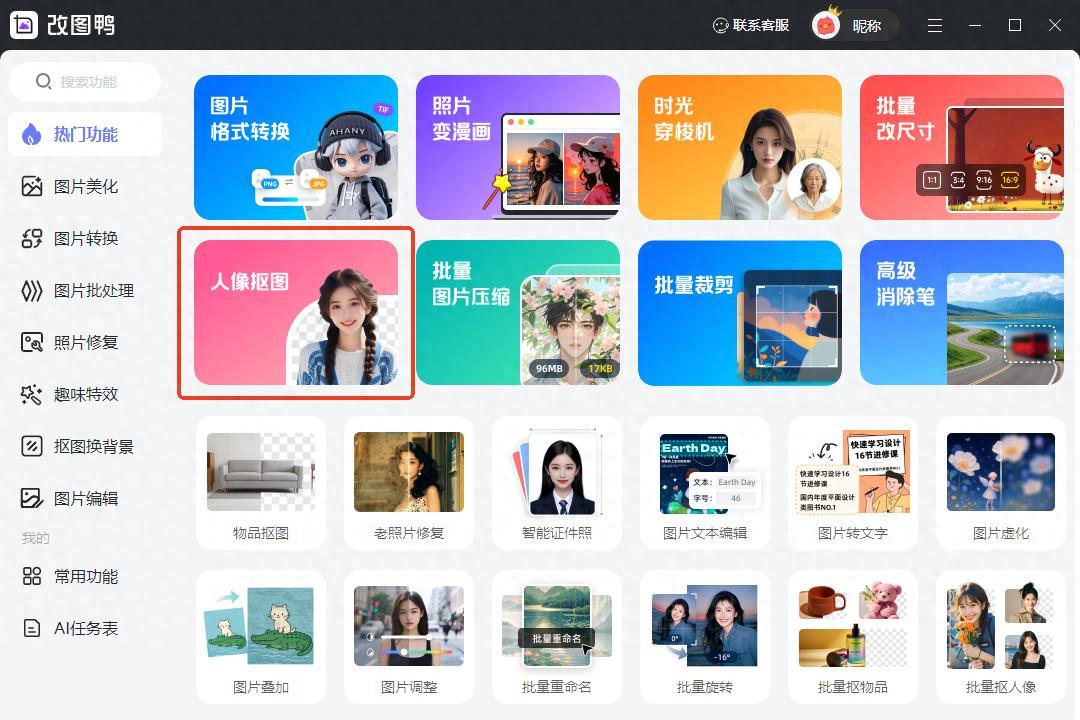Open 联系客服 customer service
Screen dimensions: 1080x720
(x=751, y=25)
